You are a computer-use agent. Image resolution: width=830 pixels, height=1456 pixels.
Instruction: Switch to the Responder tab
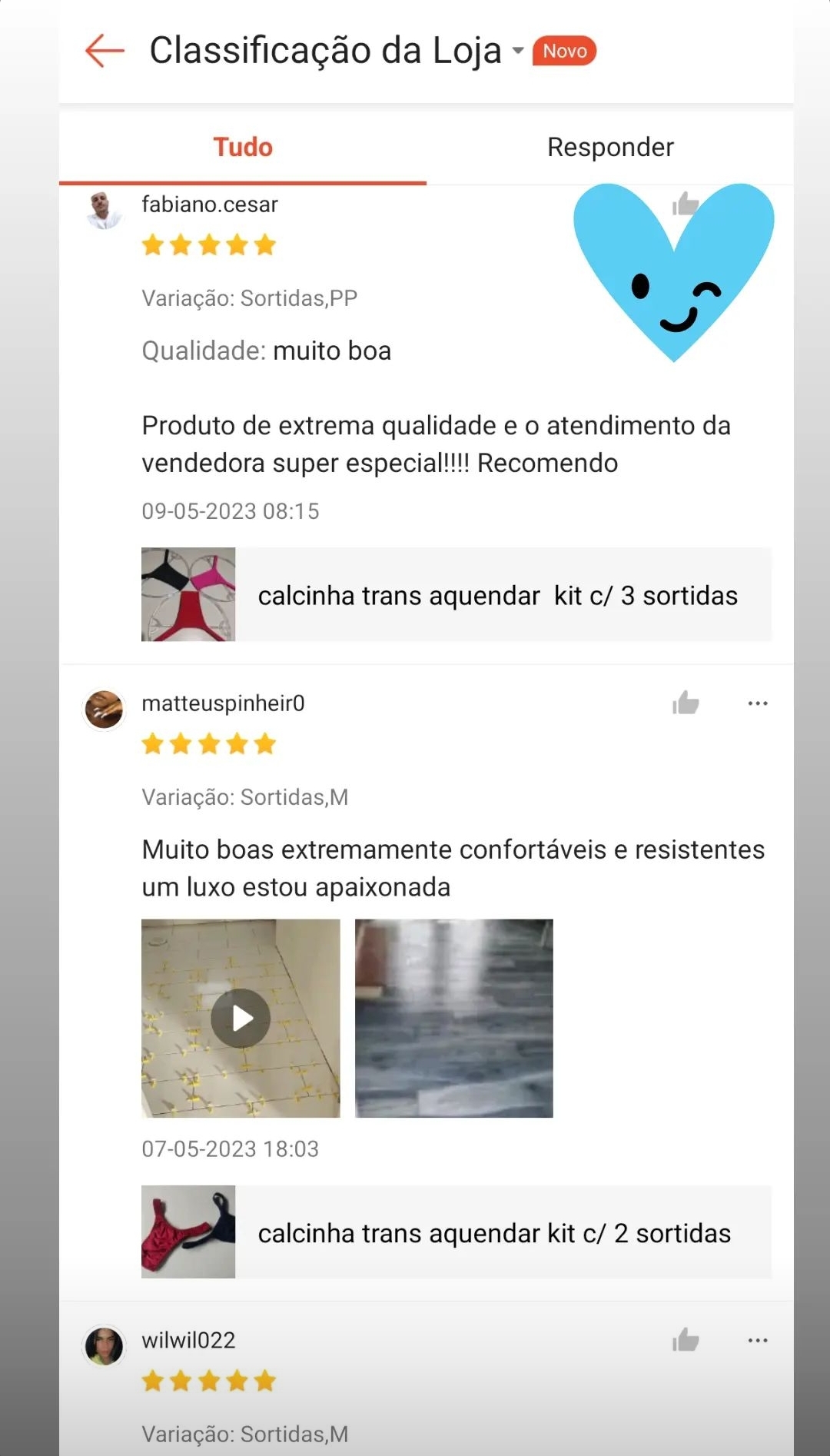pyautogui.click(x=610, y=147)
